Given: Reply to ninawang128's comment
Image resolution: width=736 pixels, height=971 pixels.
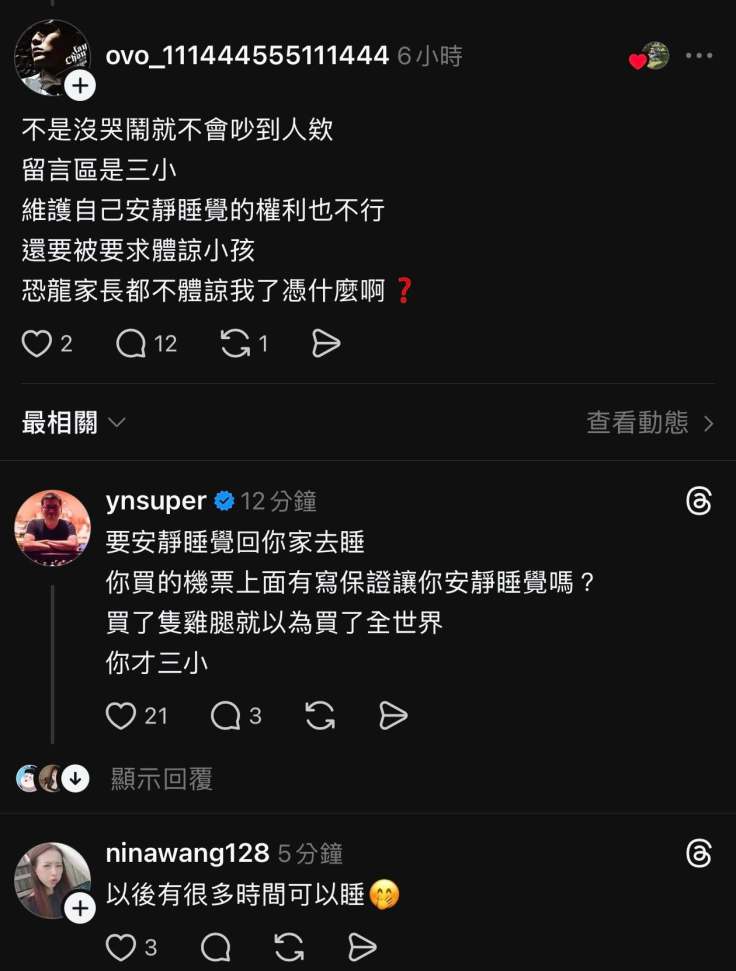Looking at the screenshot, I should [216, 947].
